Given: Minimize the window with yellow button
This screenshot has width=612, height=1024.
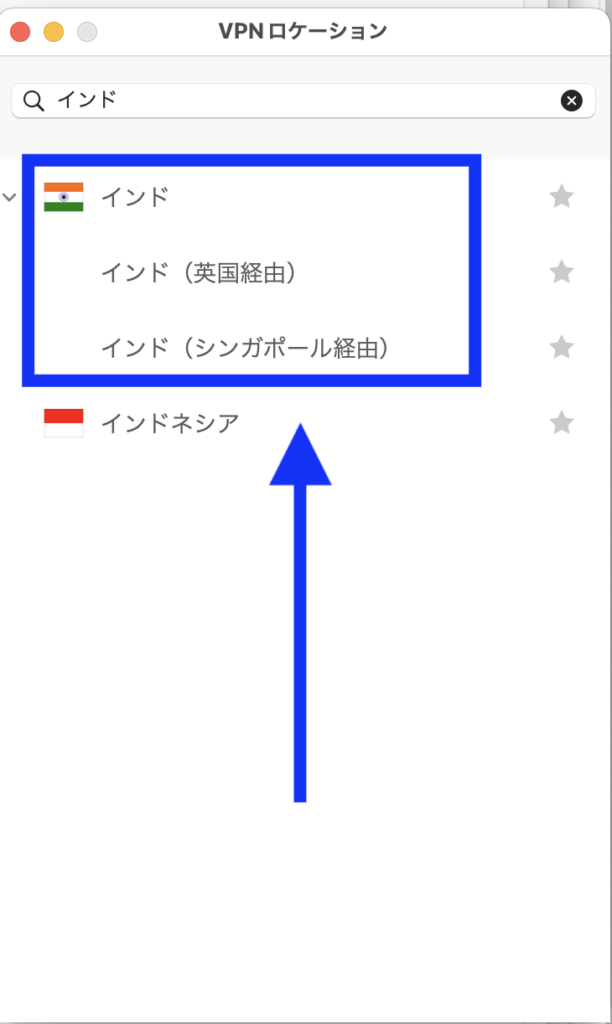Looking at the screenshot, I should tap(54, 31).
